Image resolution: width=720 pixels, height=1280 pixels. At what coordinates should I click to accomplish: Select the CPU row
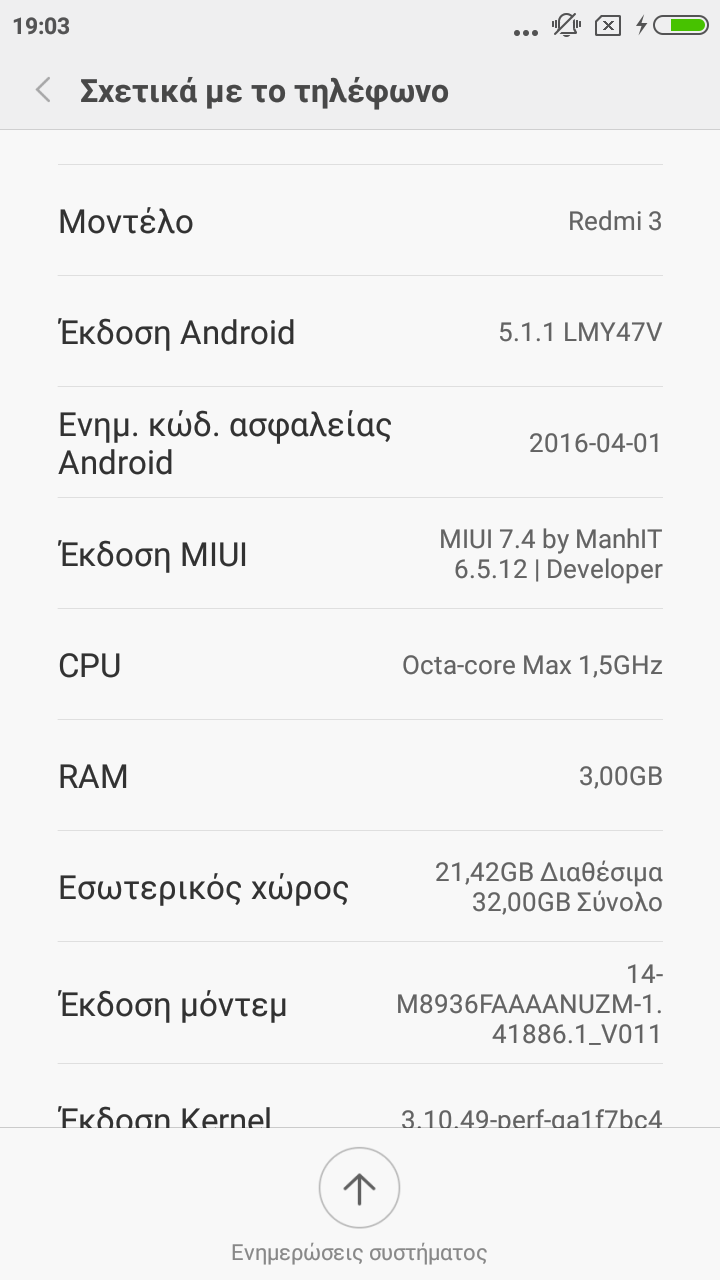tap(360, 665)
